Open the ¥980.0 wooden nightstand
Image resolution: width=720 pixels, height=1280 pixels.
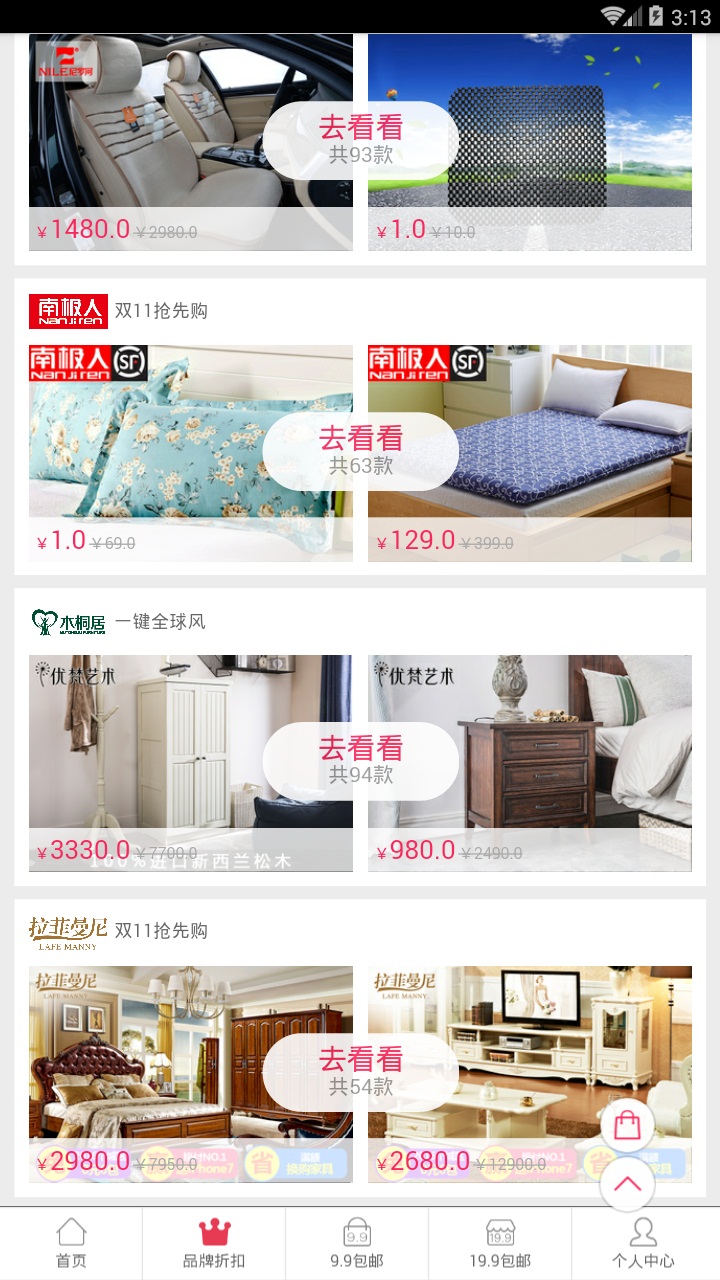(x=580, y=760)
